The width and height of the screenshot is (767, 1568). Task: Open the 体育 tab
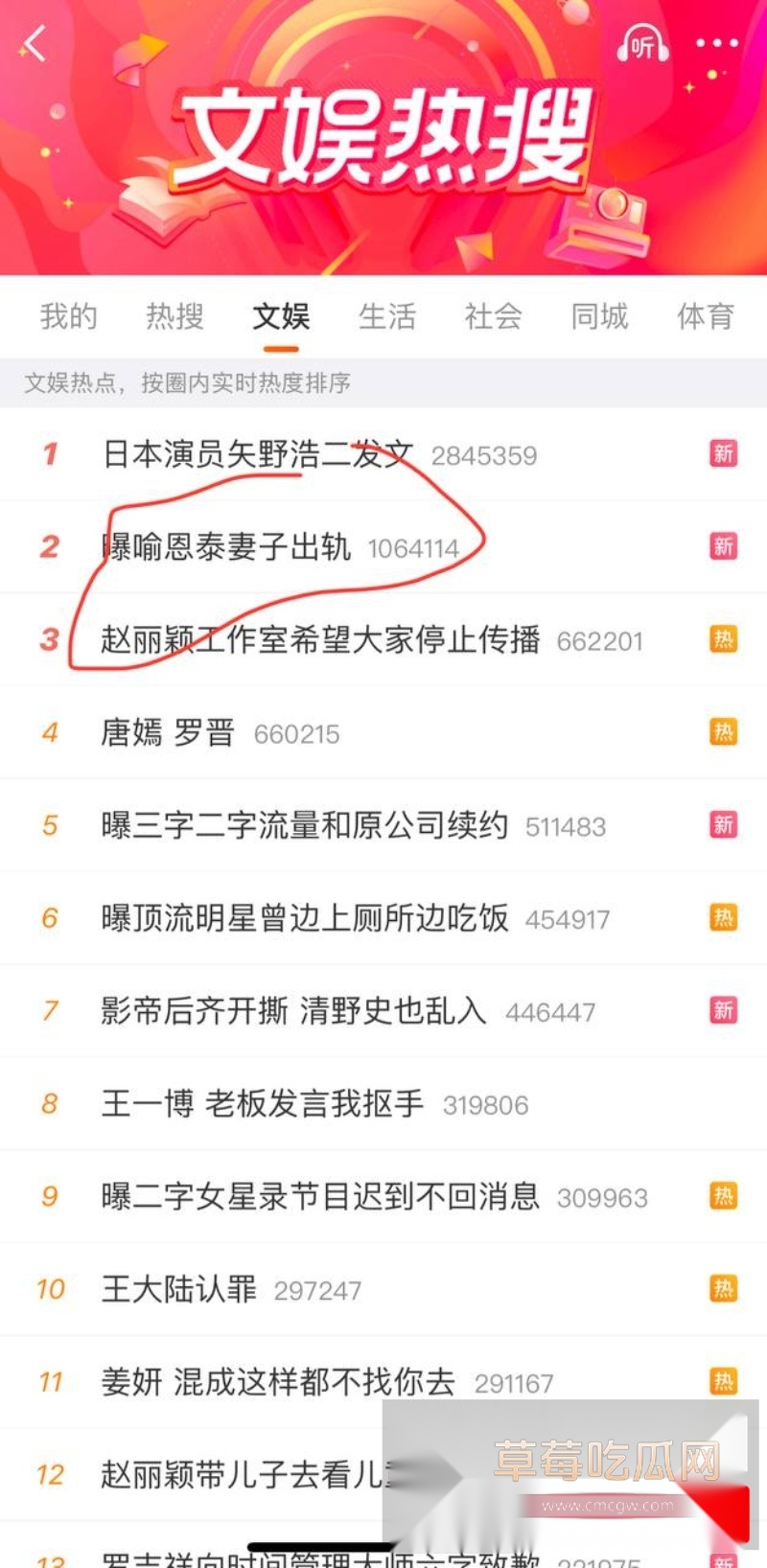[703, 317]
